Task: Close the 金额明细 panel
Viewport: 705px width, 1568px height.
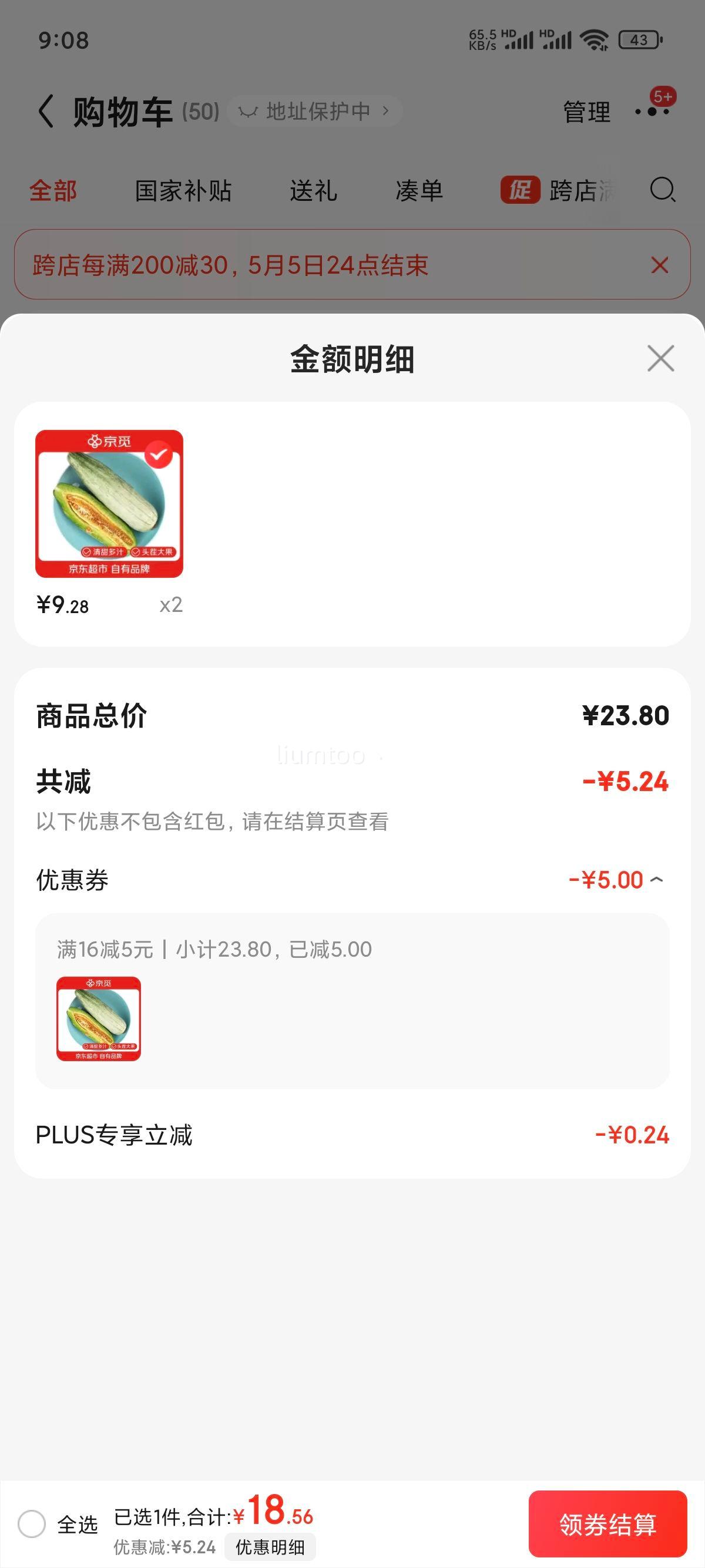Action: (660, 358)
